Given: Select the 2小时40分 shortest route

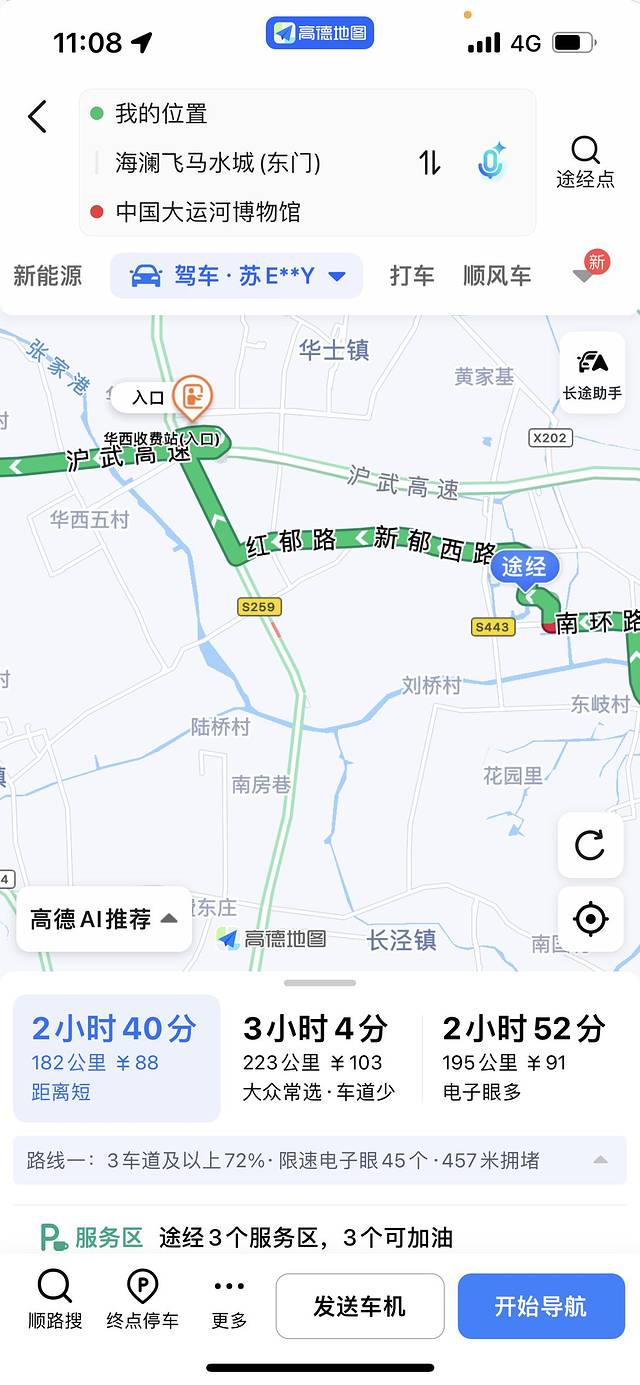Looking at the screenshot, I should (116, 1057).
